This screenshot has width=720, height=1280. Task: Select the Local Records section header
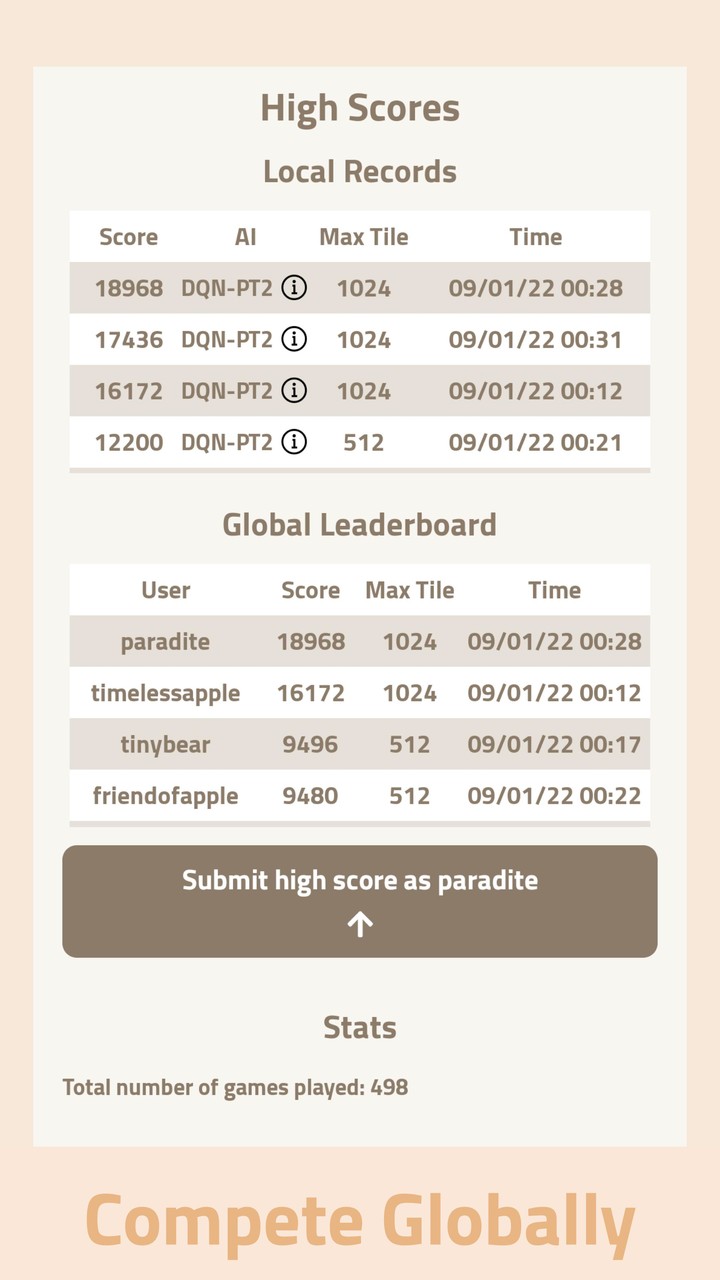pos(360,171)
